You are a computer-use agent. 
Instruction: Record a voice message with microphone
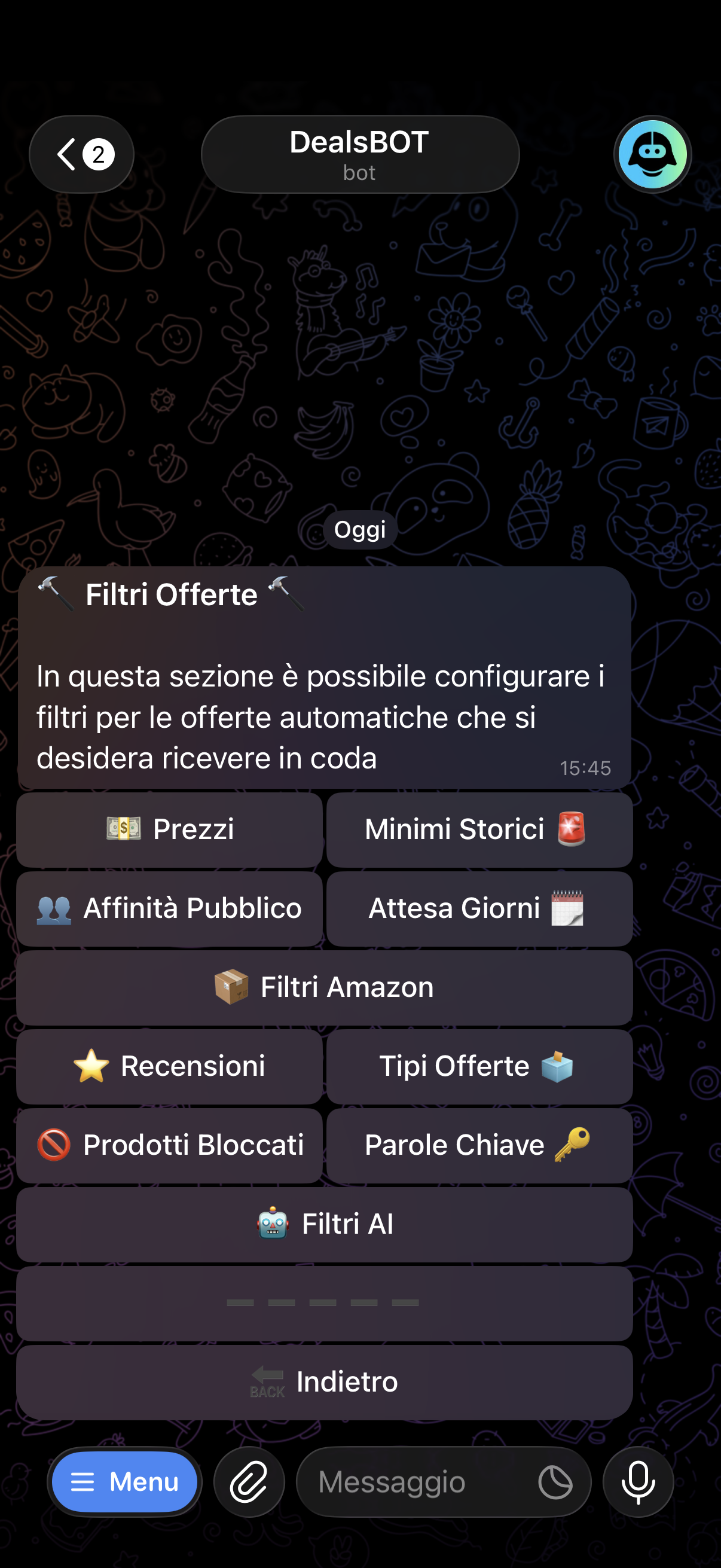(638, 1481)
